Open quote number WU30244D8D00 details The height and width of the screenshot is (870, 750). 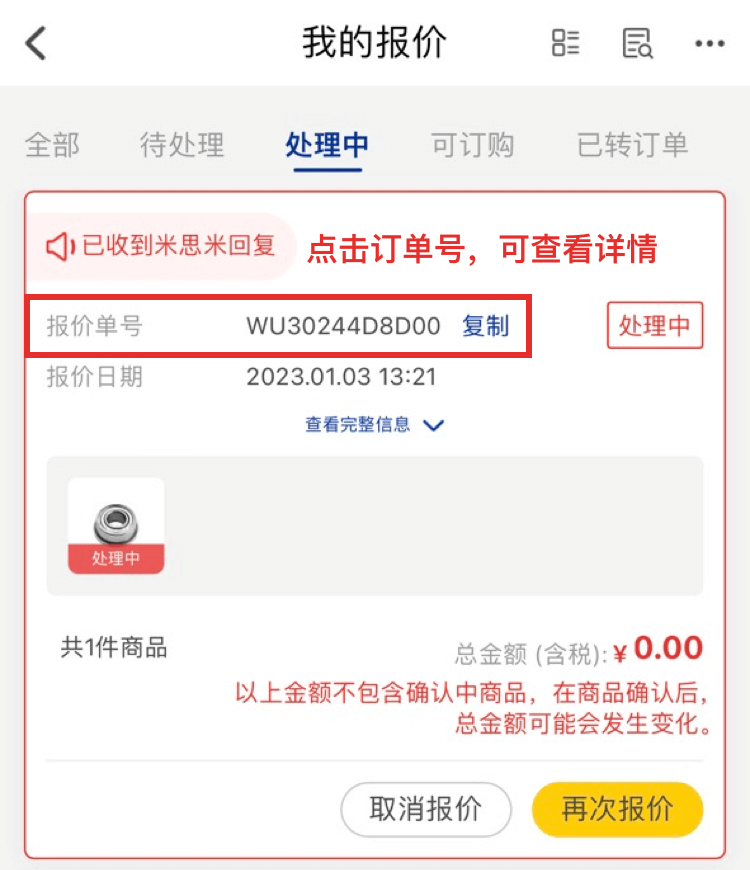point(343,326)
